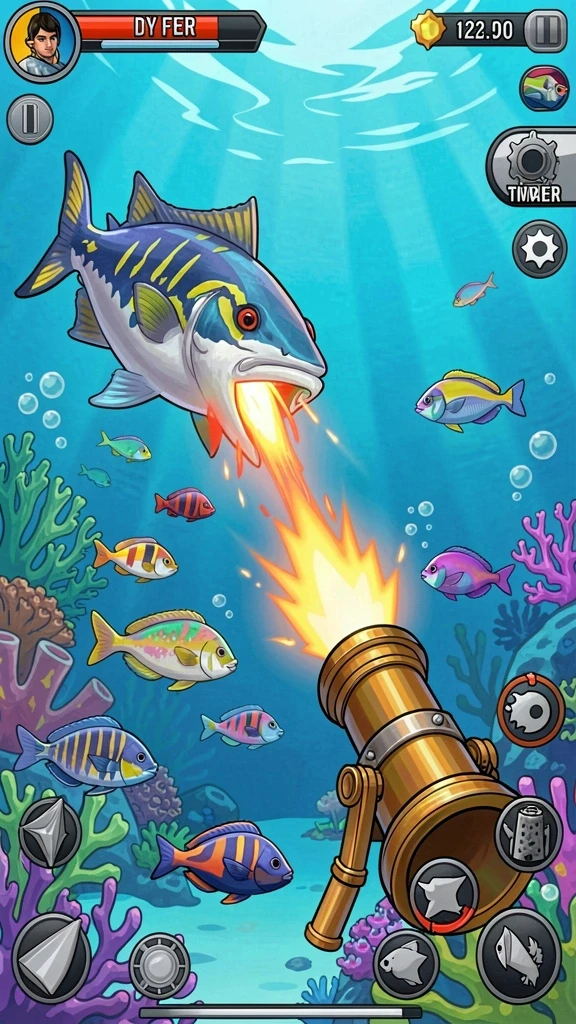Tap the round pause button under the avatar
This screenshot has height=1024, width=576.
(x=30, y=119)
